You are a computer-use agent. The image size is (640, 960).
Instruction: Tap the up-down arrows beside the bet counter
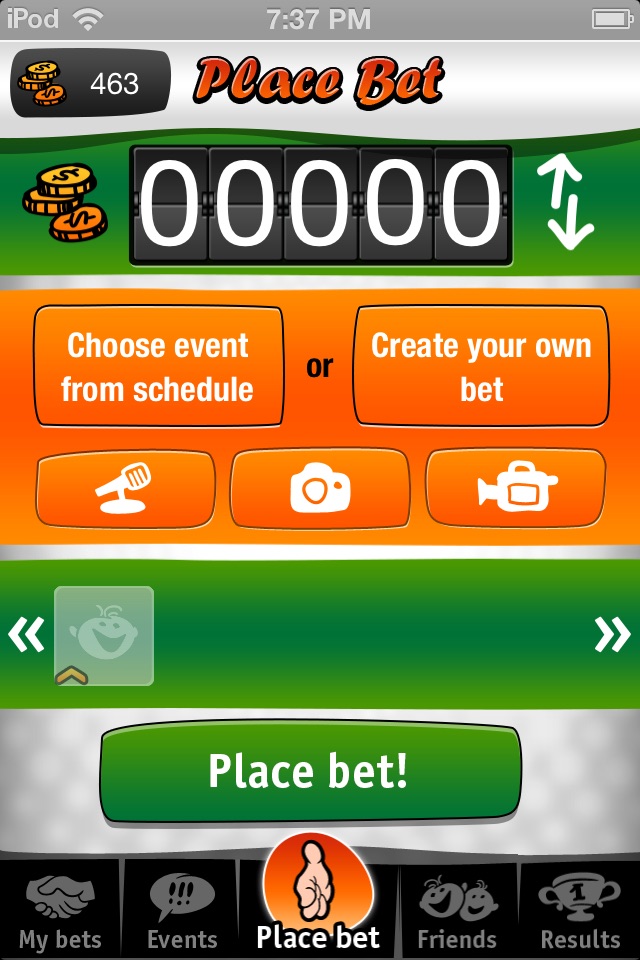566,205
